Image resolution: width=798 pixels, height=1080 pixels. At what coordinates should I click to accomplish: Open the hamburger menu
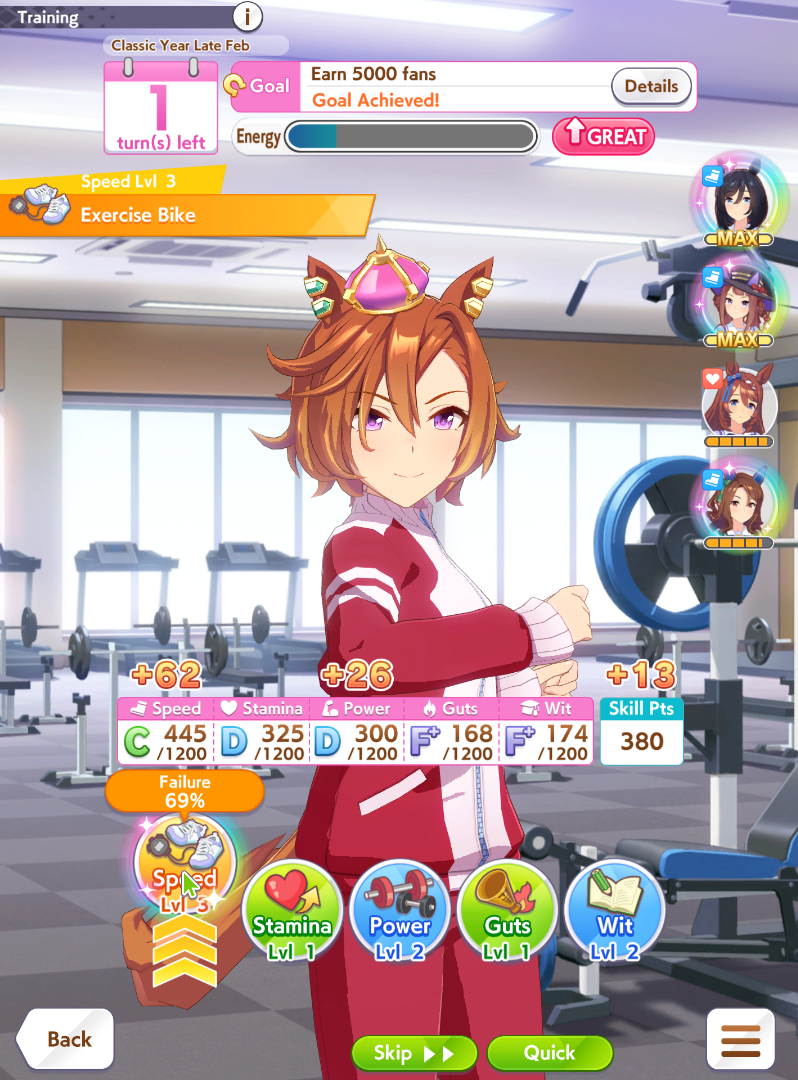741,1040
